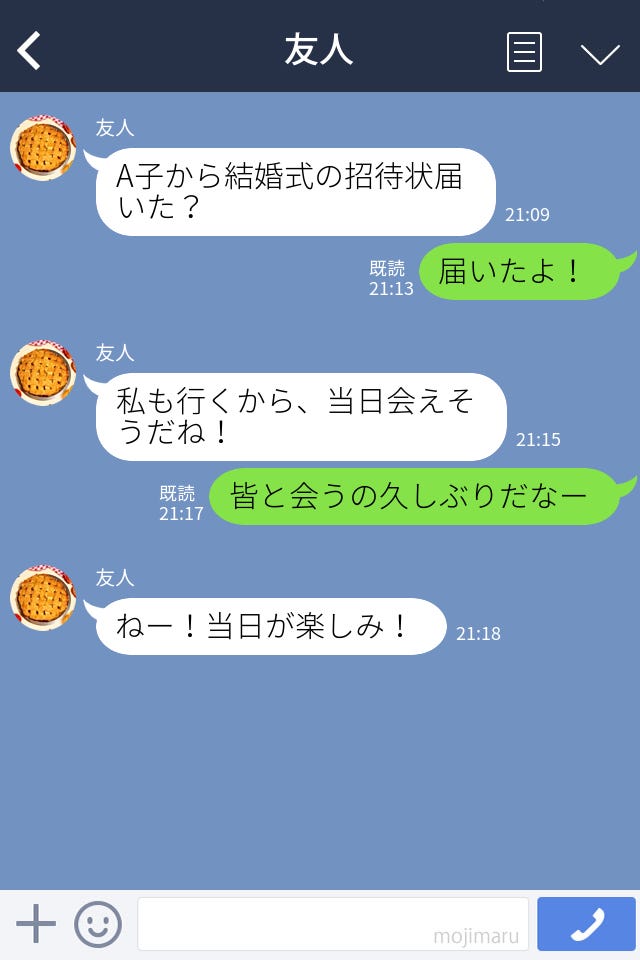Viewport: 640px width, 960px height.
Task: Open the plus attachment menu
Action: 36,924
